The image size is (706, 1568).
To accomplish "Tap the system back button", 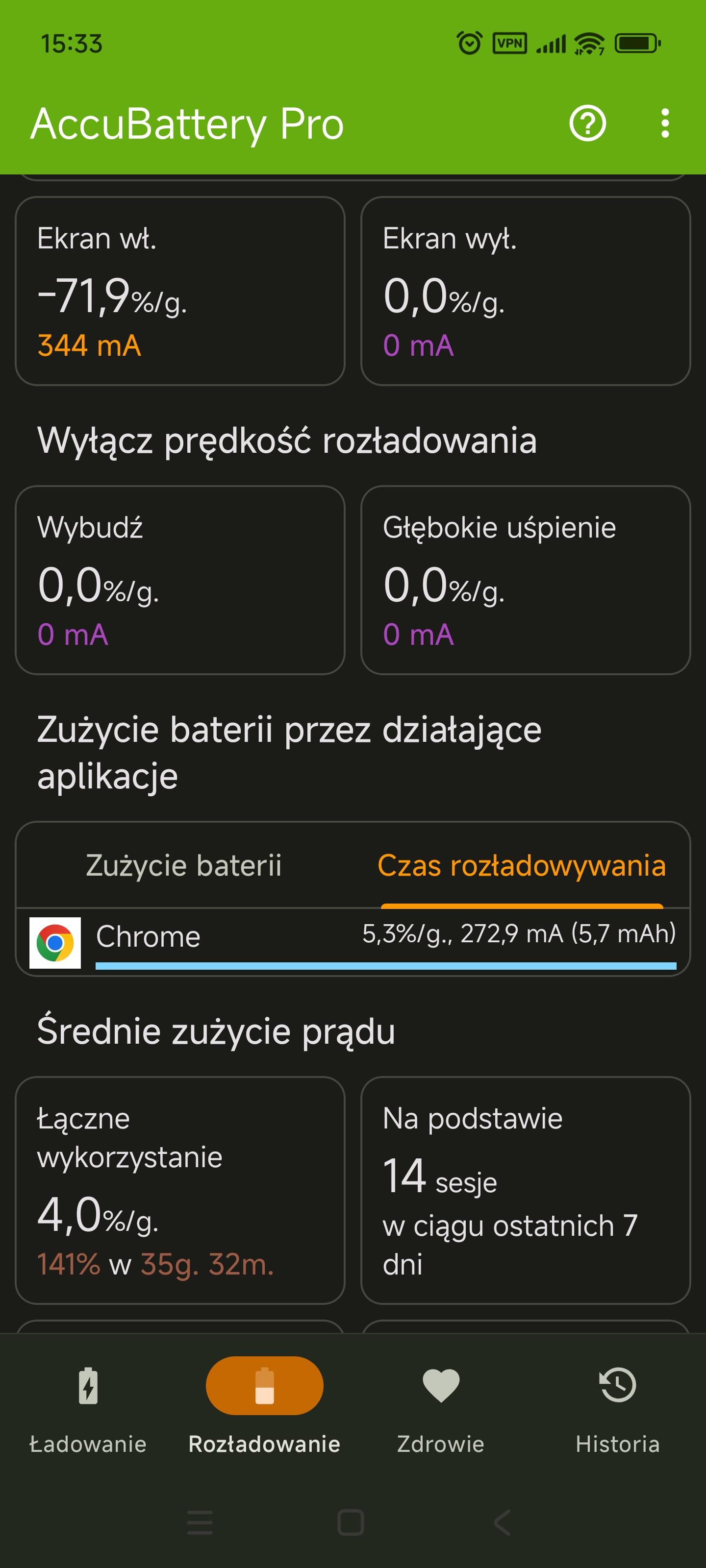I will coord(502,1522).
